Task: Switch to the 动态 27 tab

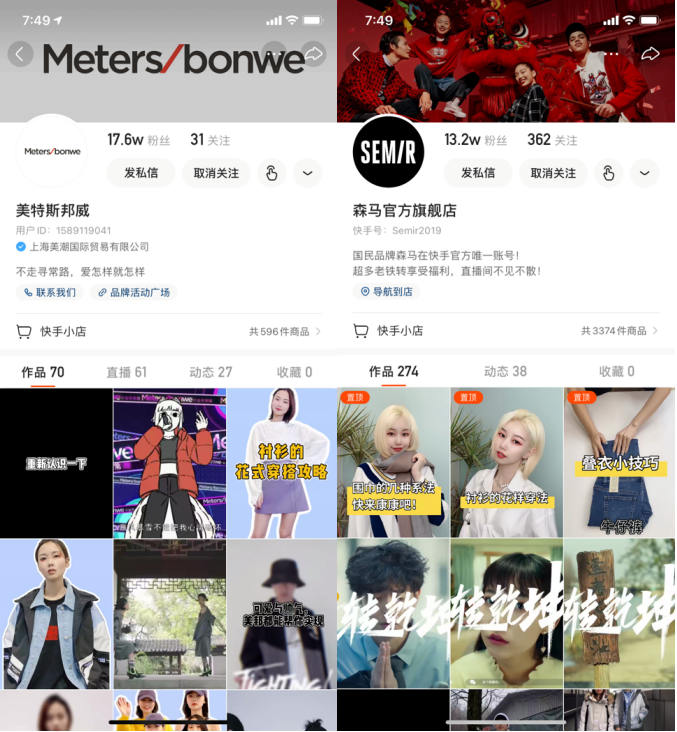Action: point(211,372)
